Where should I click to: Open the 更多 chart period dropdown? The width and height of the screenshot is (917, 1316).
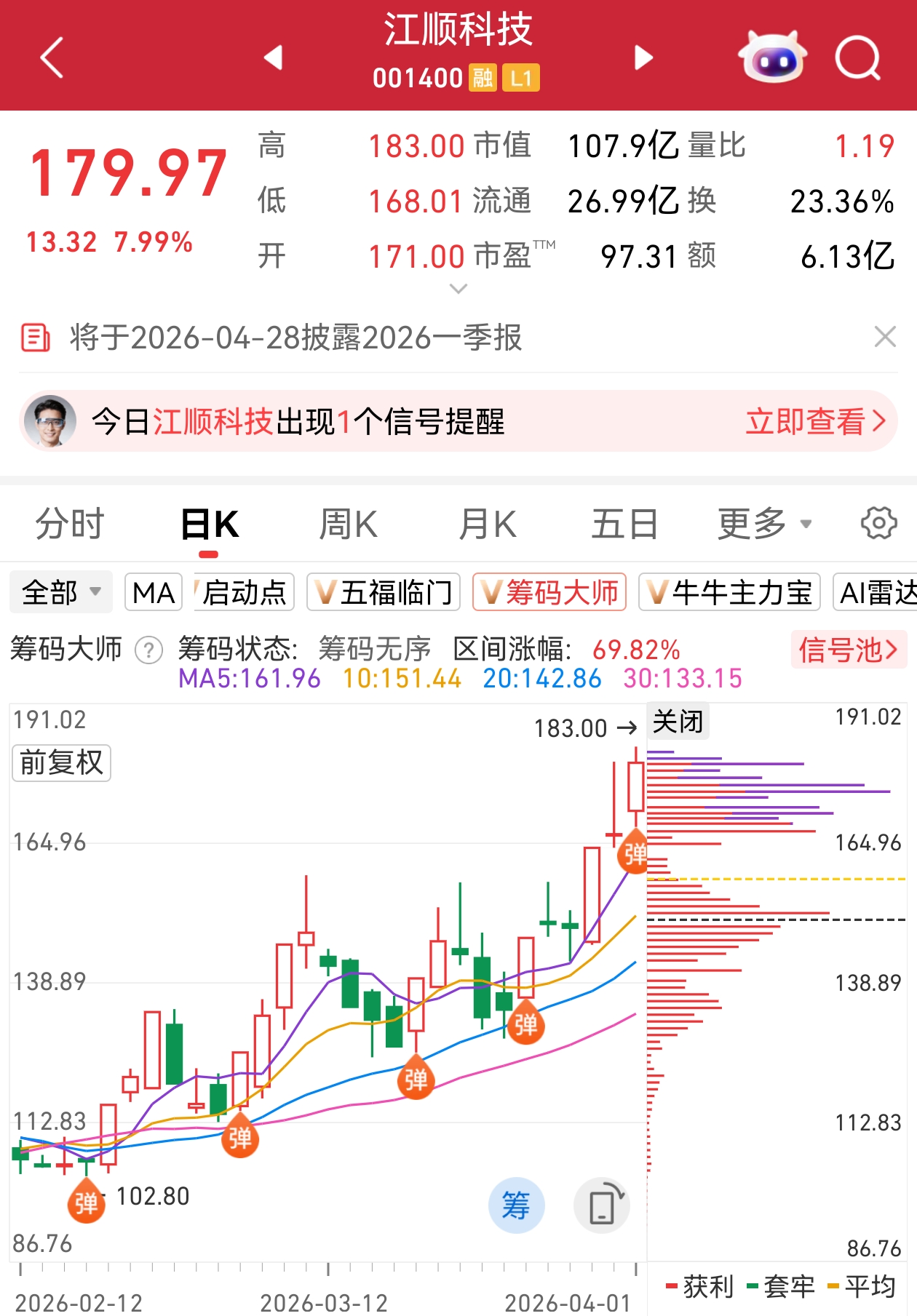tap(763, 524)
